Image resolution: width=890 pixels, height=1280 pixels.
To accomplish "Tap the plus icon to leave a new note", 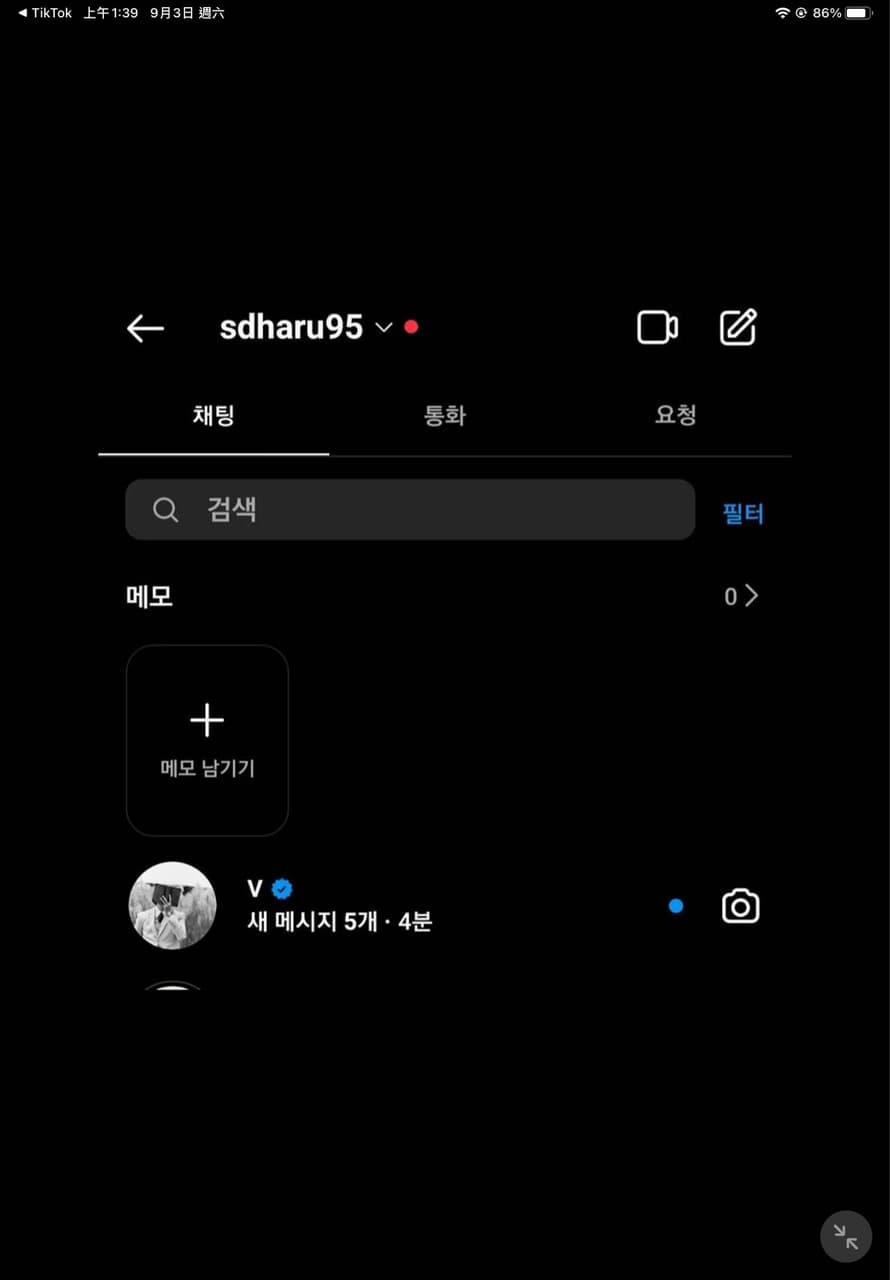I will coord(207,719).
